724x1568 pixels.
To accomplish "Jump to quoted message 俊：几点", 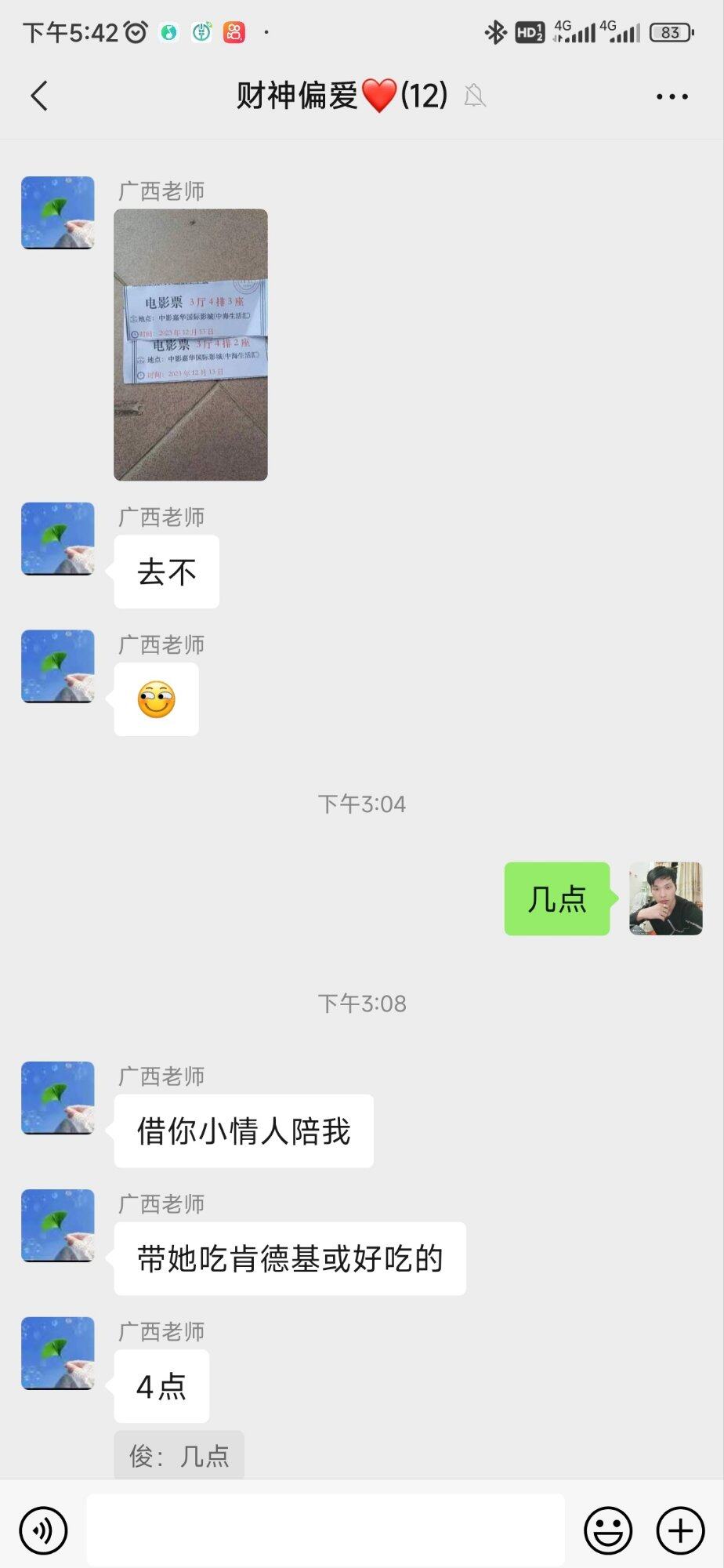I will tap(179, 1456).
